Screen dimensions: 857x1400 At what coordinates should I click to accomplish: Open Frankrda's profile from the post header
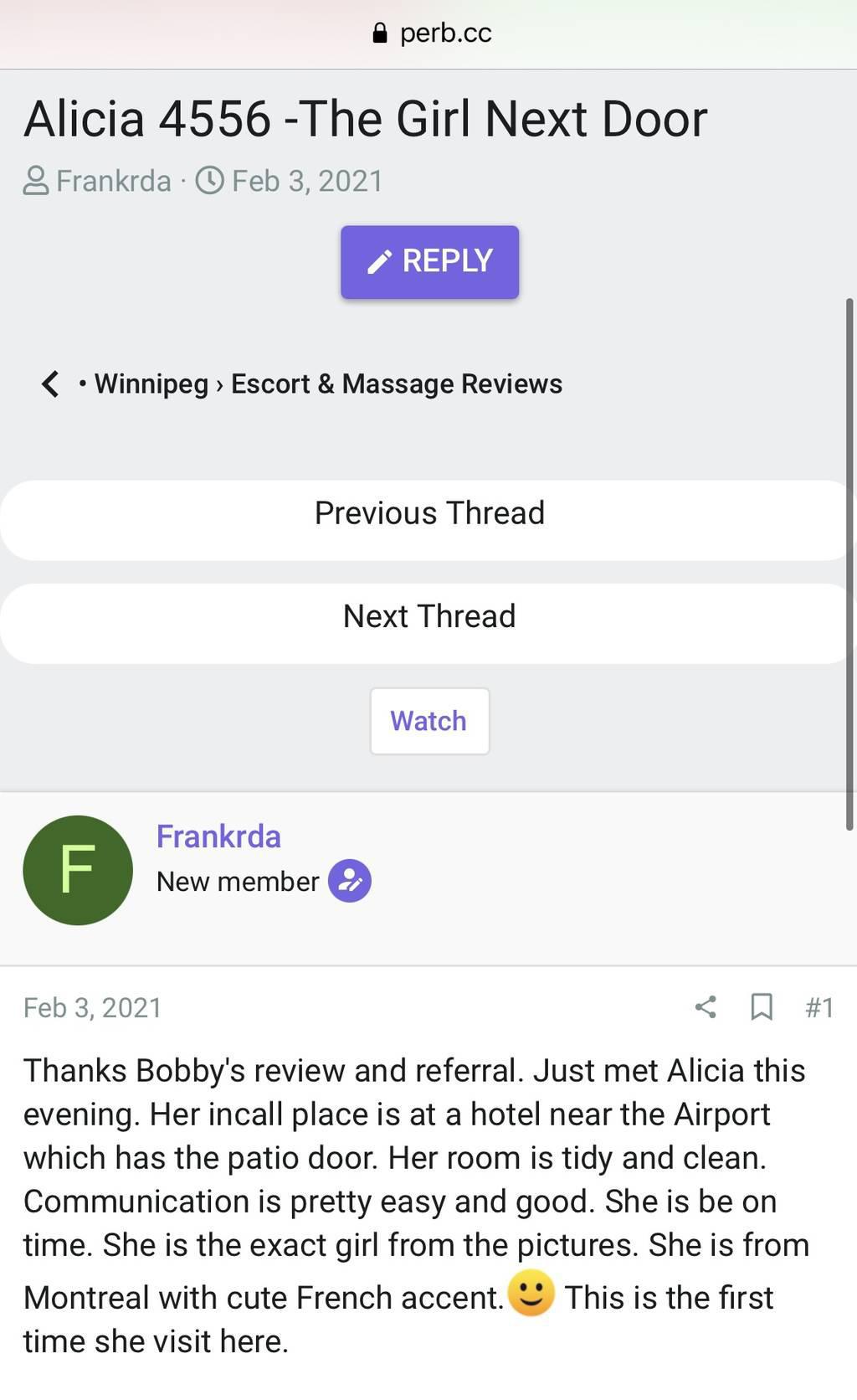(218, 836)
